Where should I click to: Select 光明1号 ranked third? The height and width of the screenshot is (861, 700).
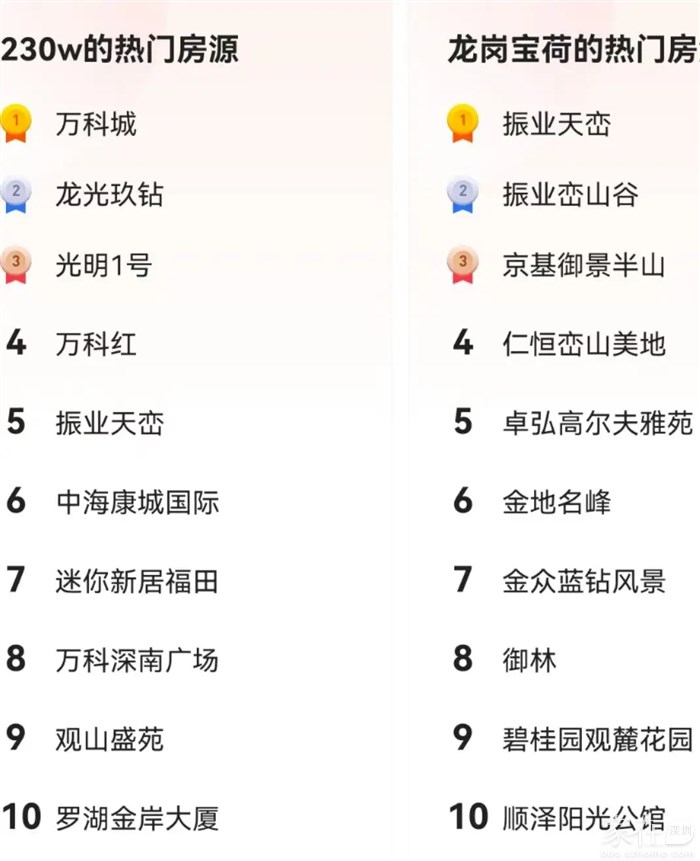point(103,265)
